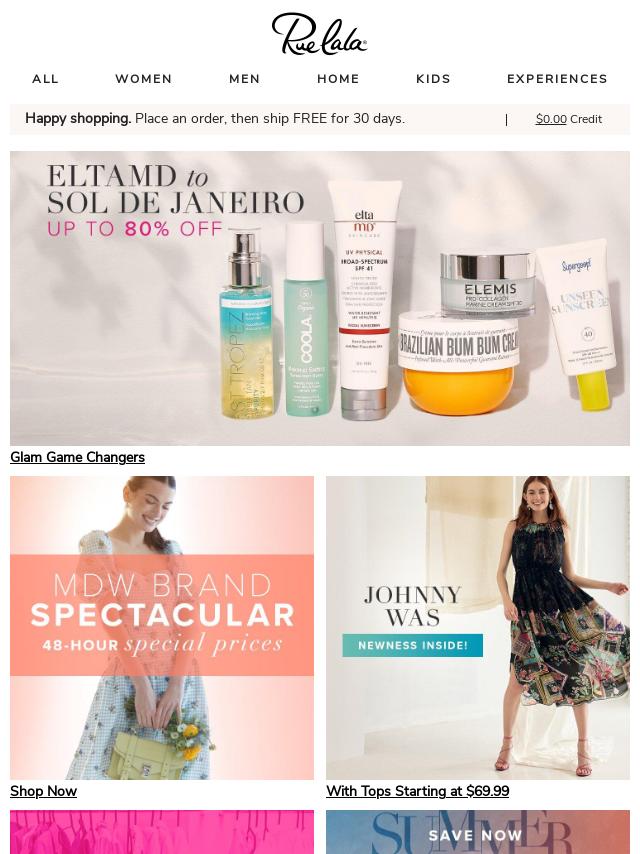Check the $0.00 Credit link
Viewport: 640px width, 854px height.
pos(568,119)
